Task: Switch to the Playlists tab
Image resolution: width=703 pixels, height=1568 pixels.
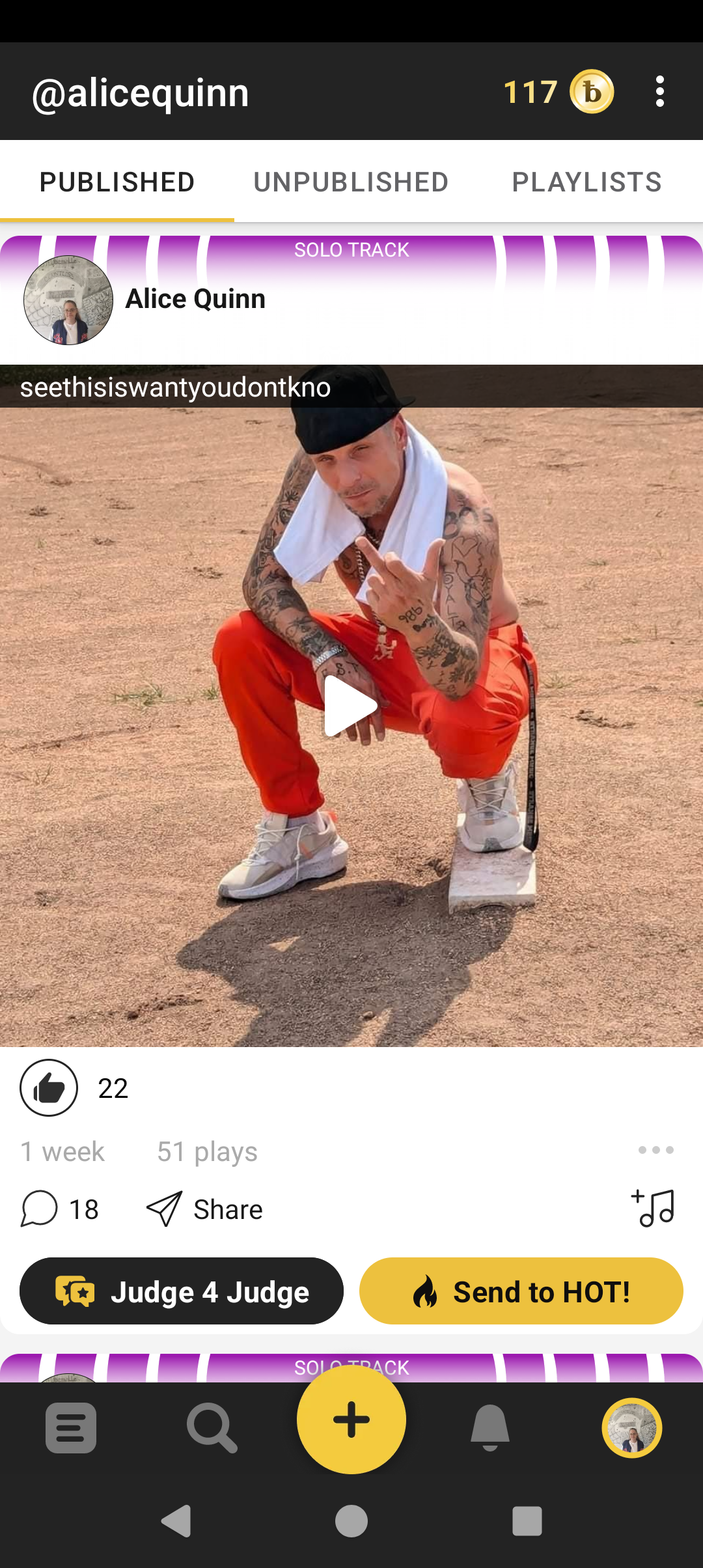Action: pyautogui.click(x=586, y=182)
